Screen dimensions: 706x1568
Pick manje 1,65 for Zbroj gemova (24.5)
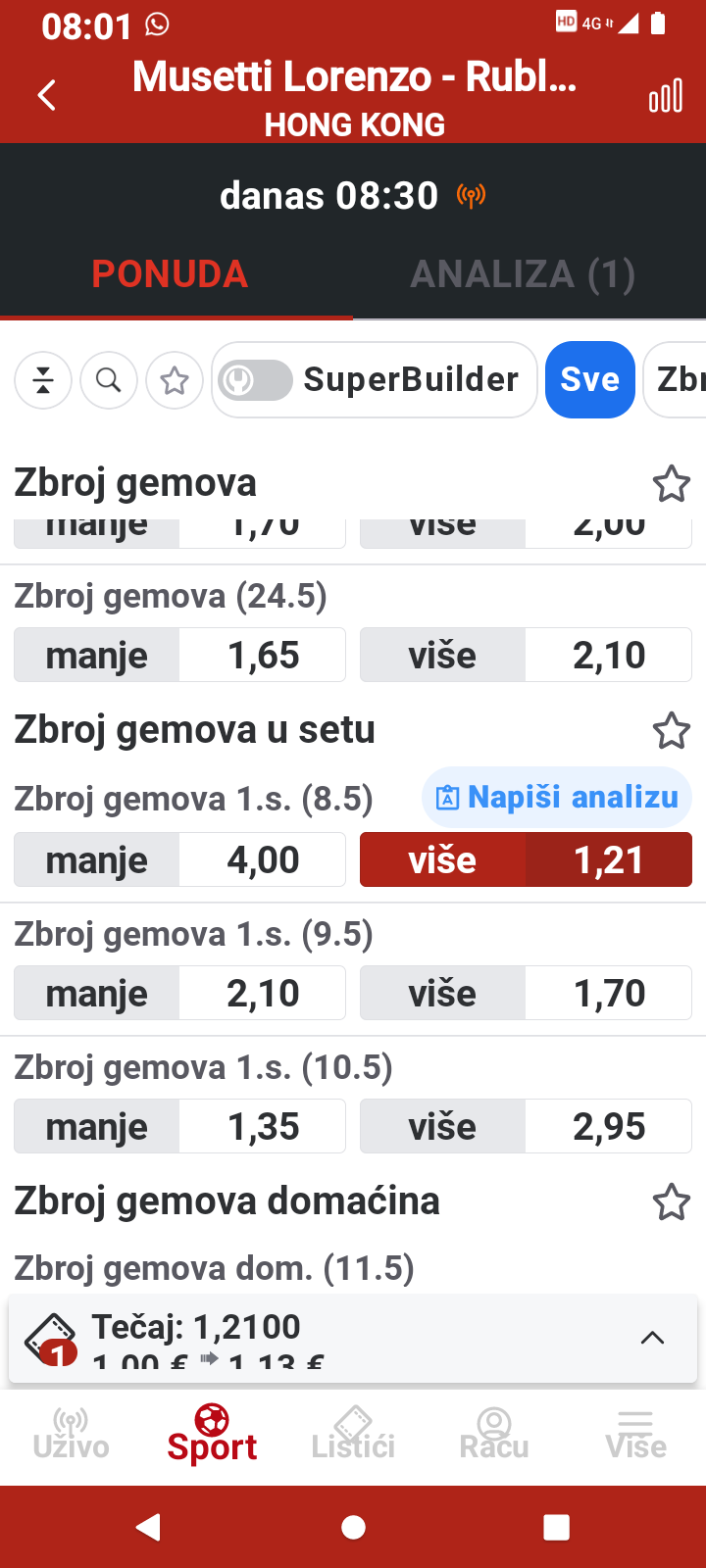[x=179, y=655]
